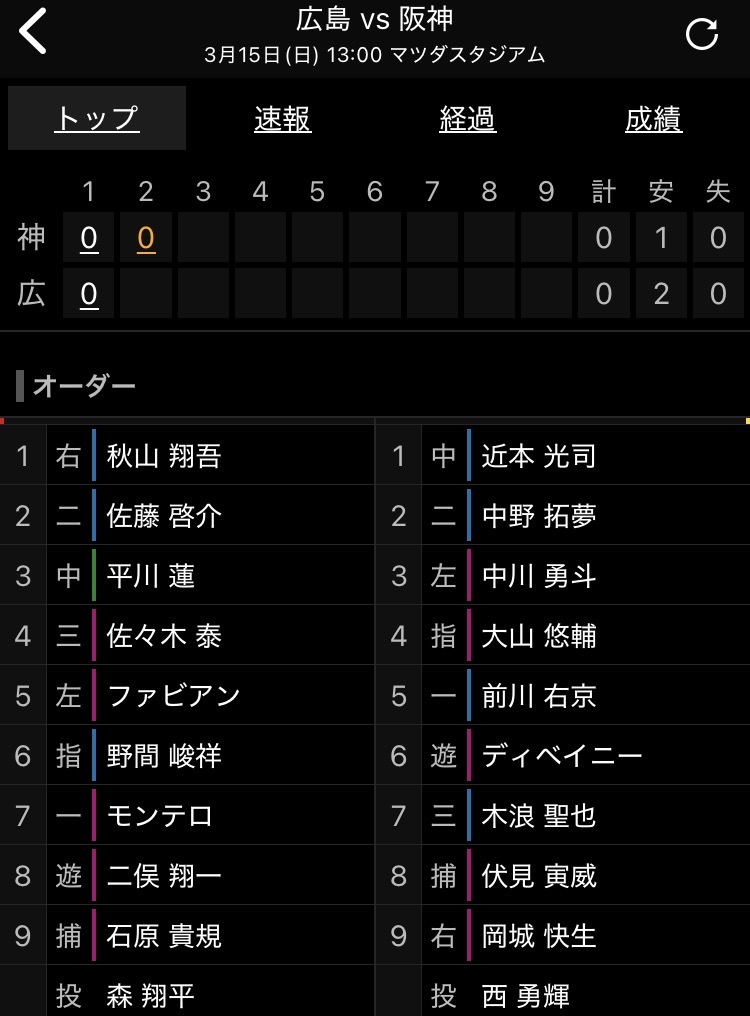The image size is (750, 1016).
Task: Open ディベイニー player details
Action: tap(561, 756)
